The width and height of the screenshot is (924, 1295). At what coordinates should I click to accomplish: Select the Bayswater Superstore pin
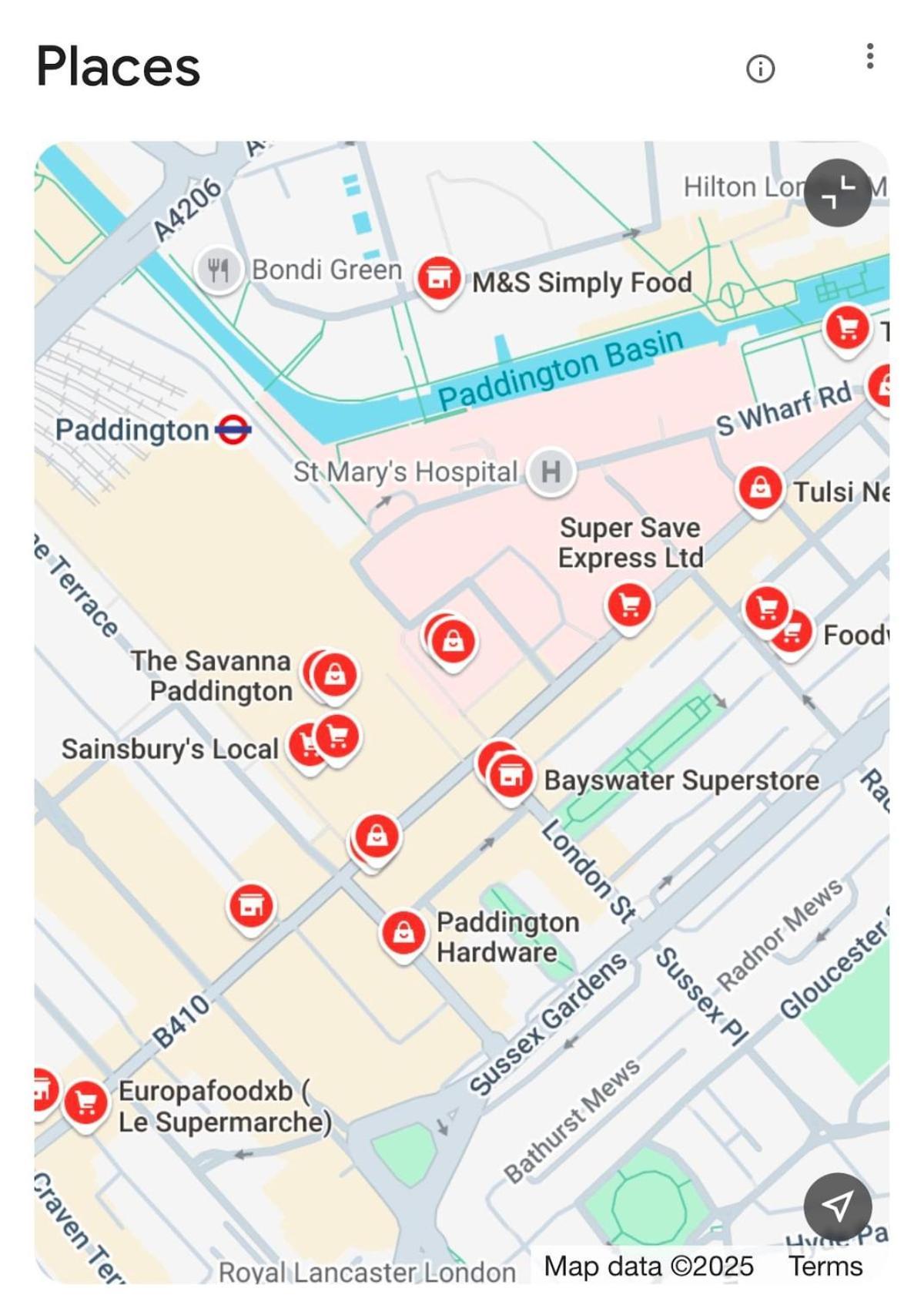pyautogui.click(x=511, y=777)
